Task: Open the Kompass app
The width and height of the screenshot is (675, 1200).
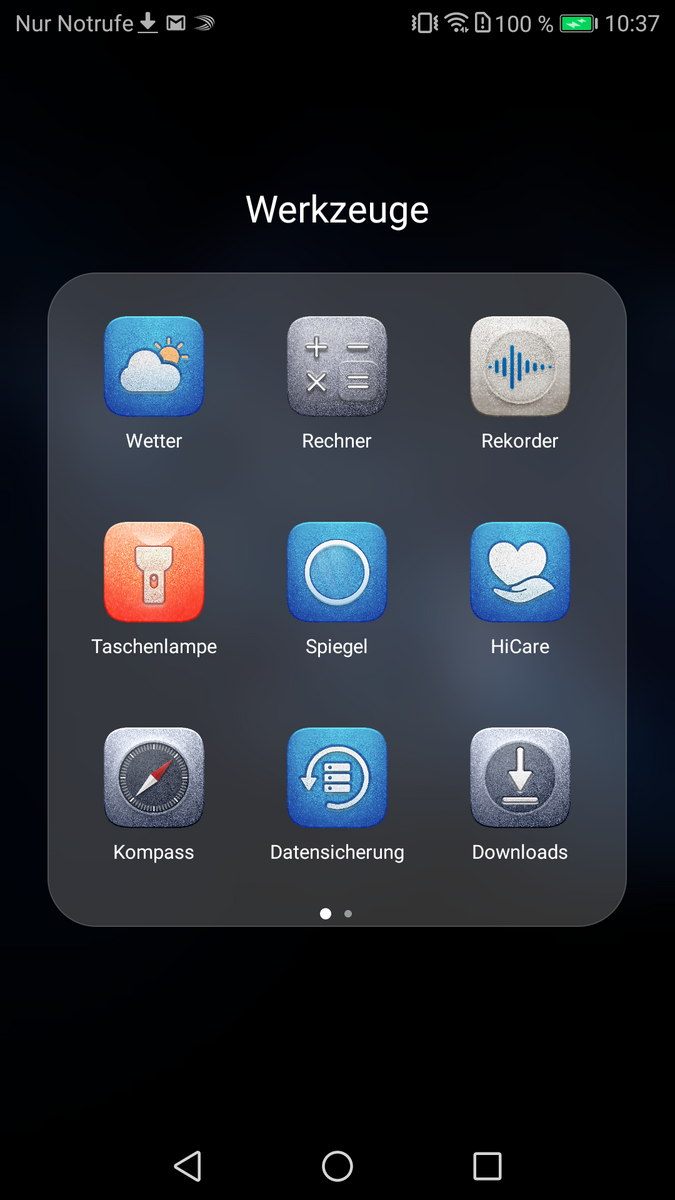Action: coord(154,777)
